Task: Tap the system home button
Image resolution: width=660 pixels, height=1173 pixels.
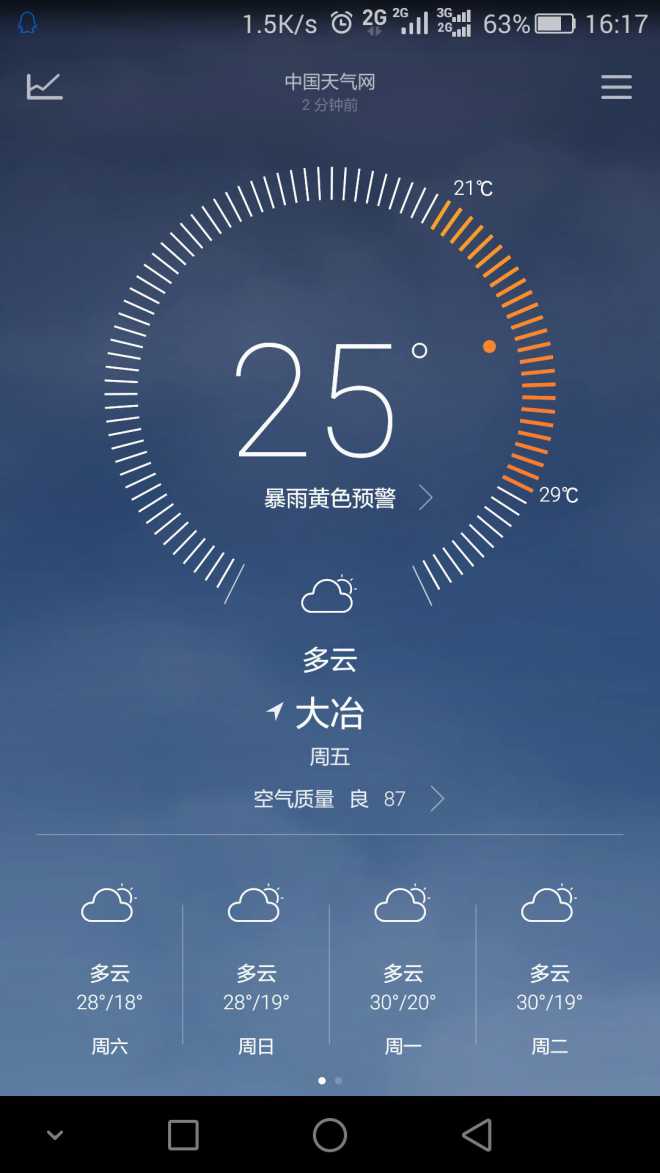Action: tap(330, 1135)
